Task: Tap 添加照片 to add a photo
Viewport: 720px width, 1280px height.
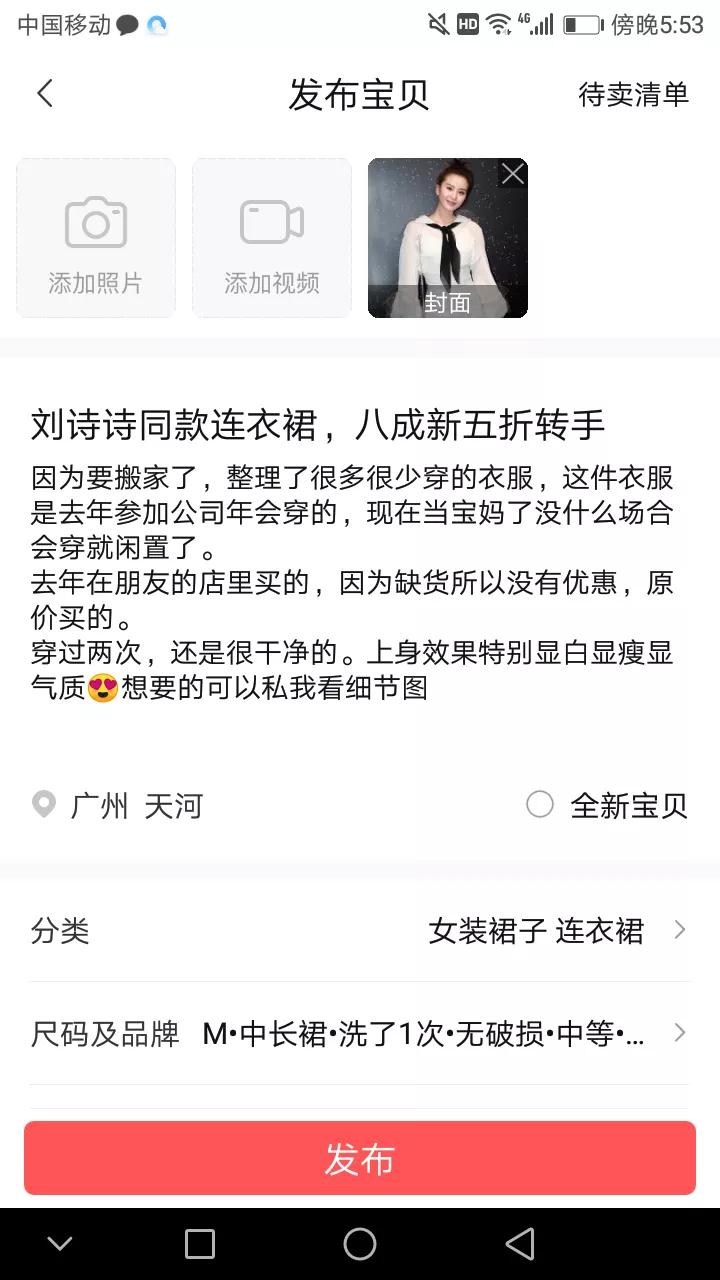Action: (x=96, y=238)
